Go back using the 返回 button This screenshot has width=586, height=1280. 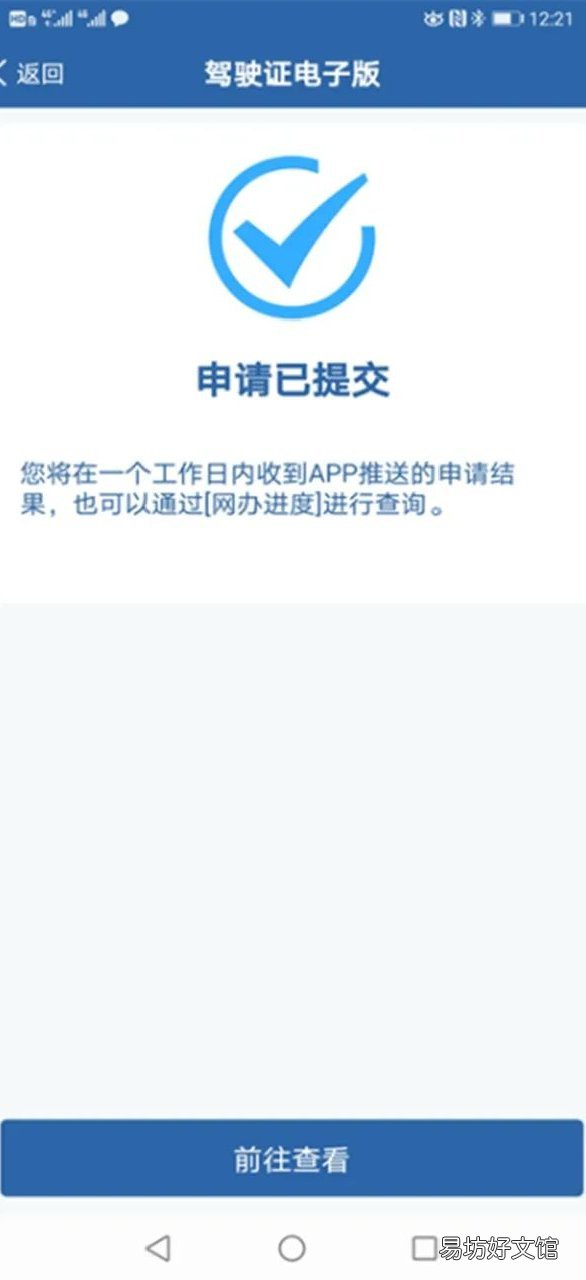(x=32, y=73)
